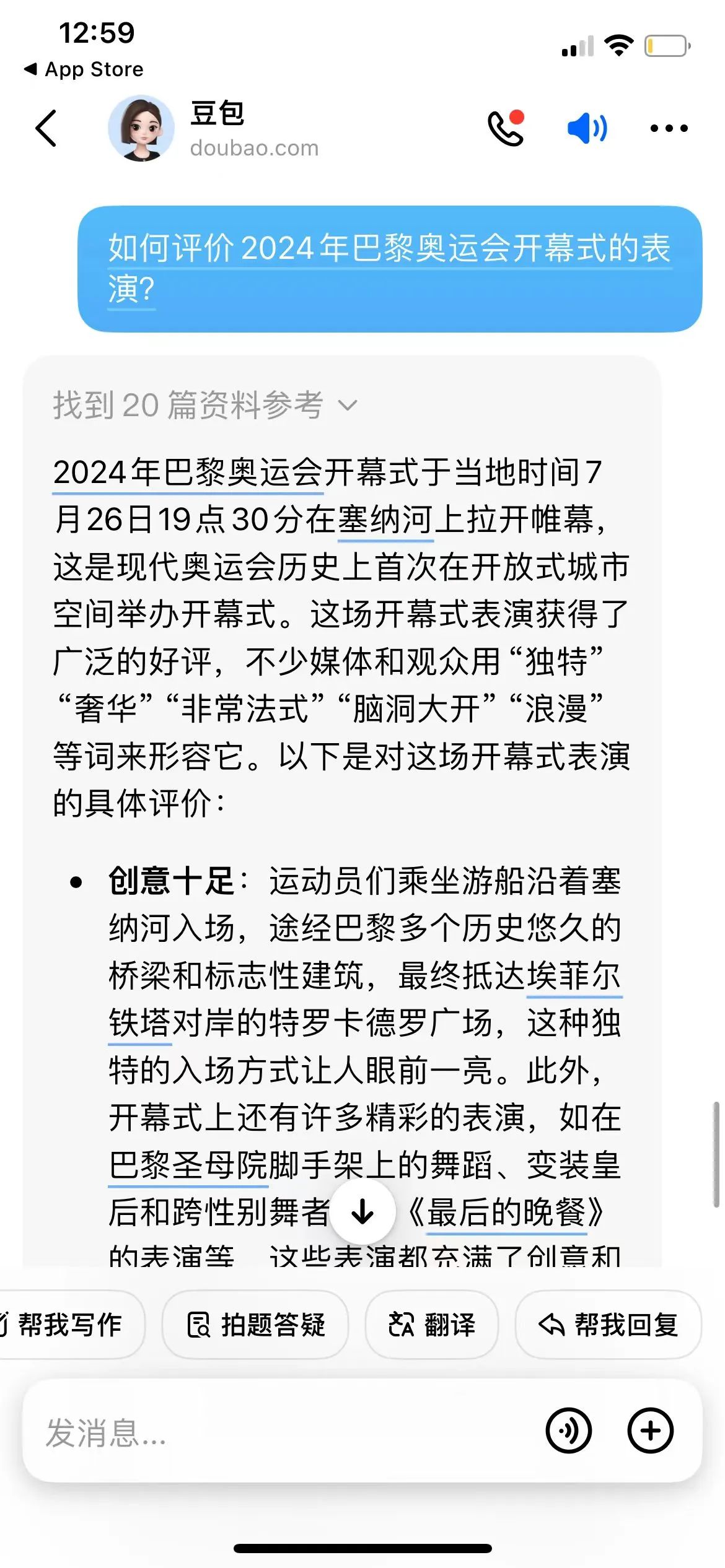Jump to the bottom with the down arrow

(362, 1211)
